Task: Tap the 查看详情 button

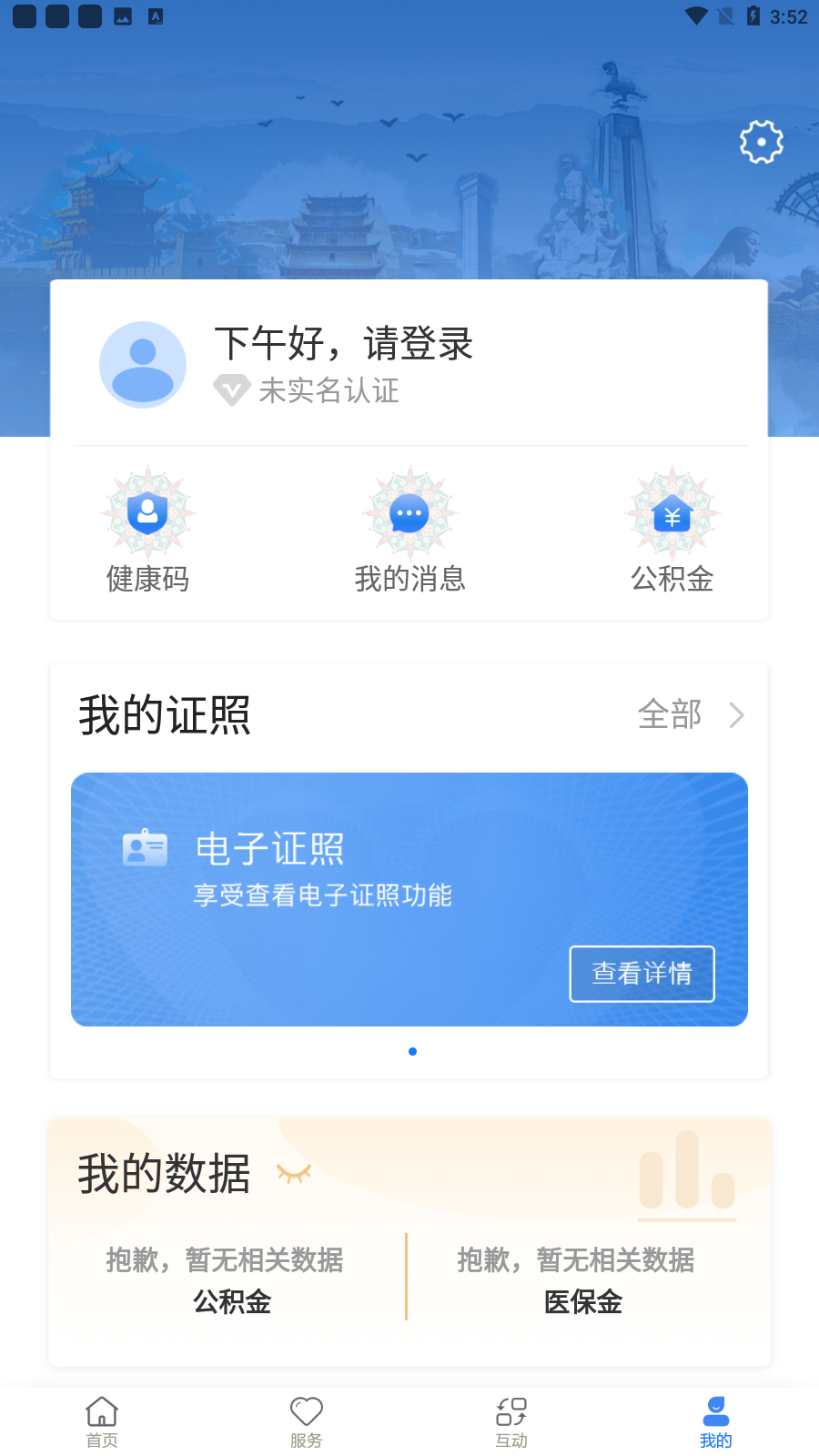Action: [x=642, y=974]
